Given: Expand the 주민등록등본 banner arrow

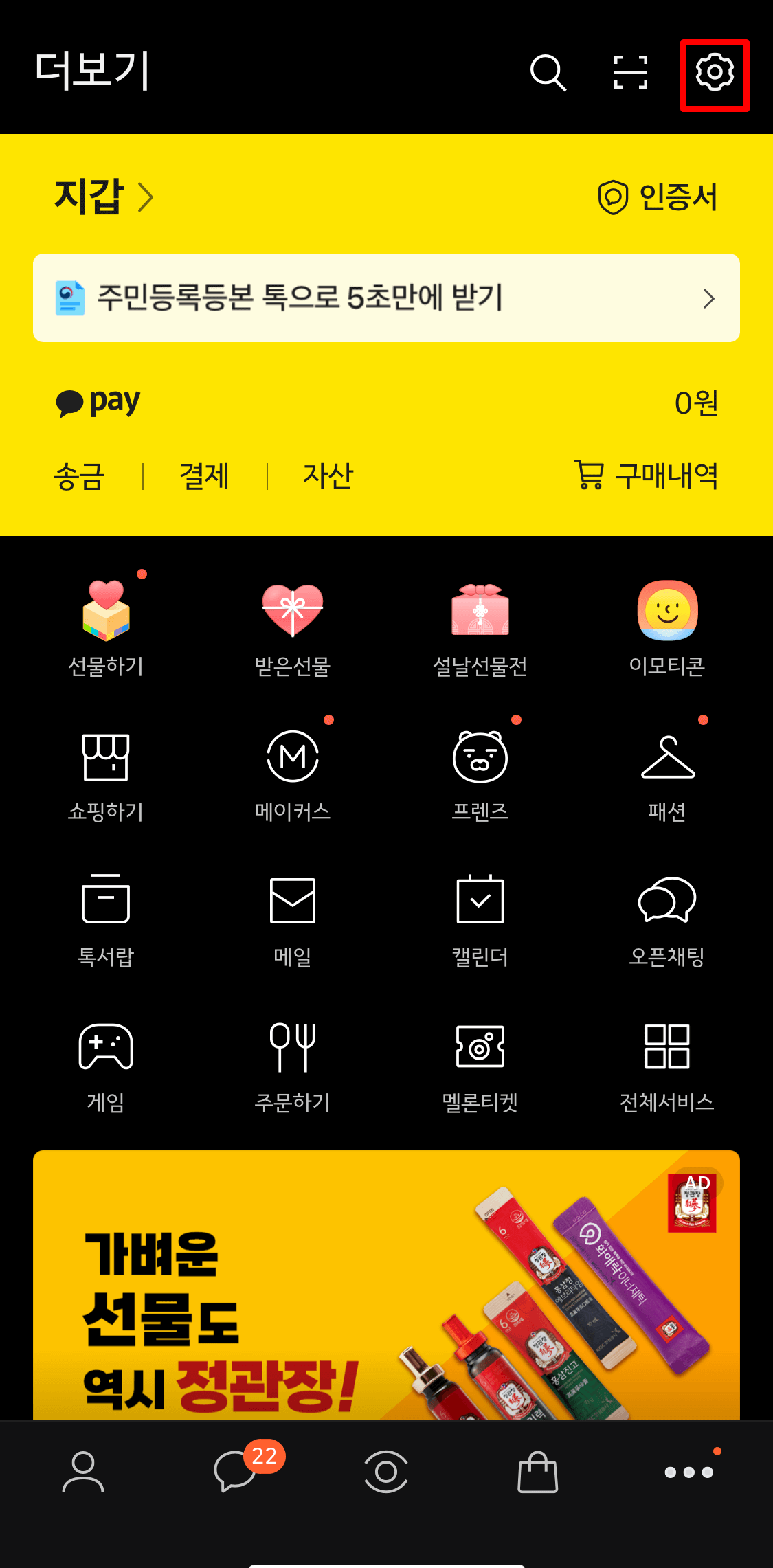Looking at the screenshot, I should point(710,298).
